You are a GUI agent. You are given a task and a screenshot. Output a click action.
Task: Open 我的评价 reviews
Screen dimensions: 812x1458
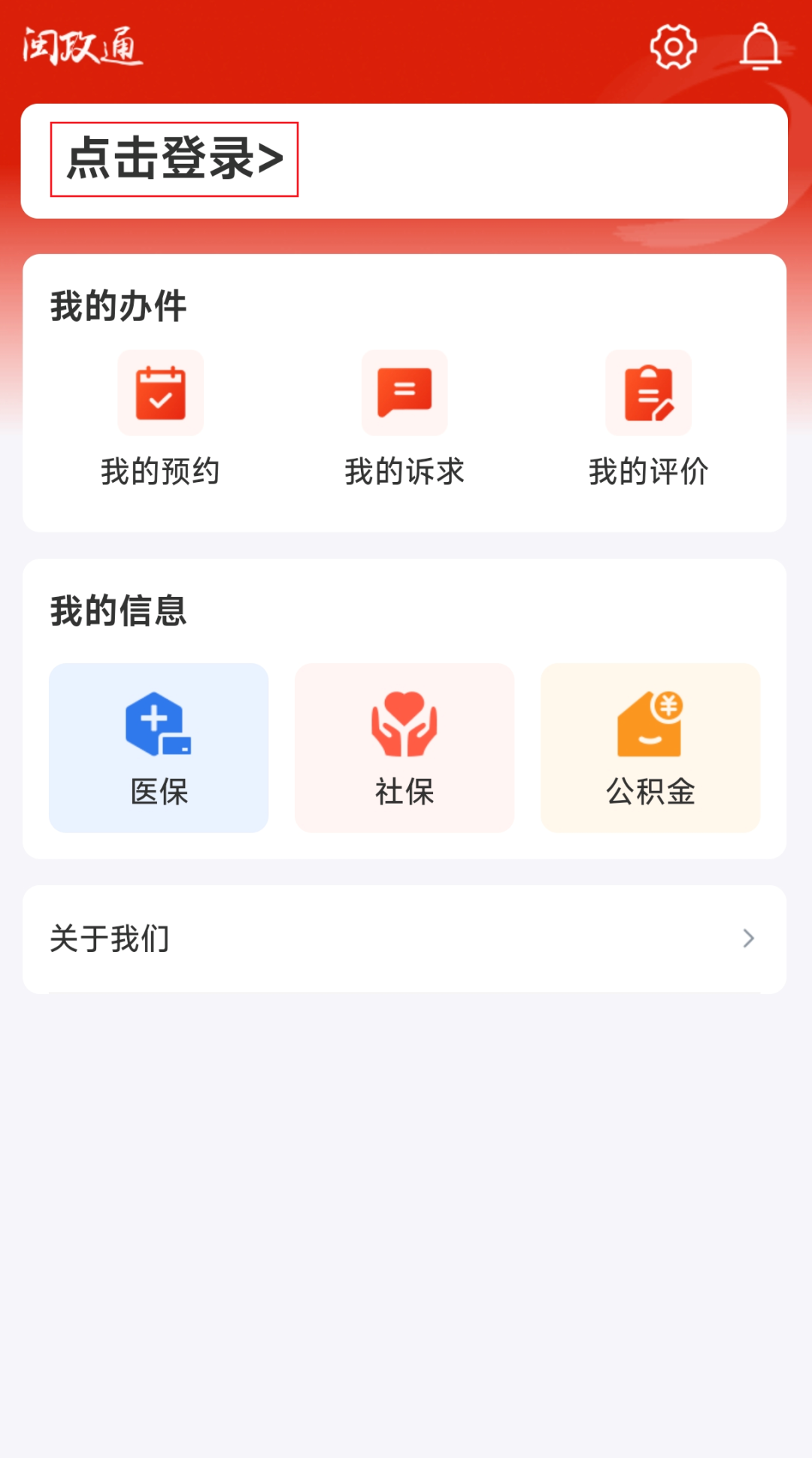649,420
